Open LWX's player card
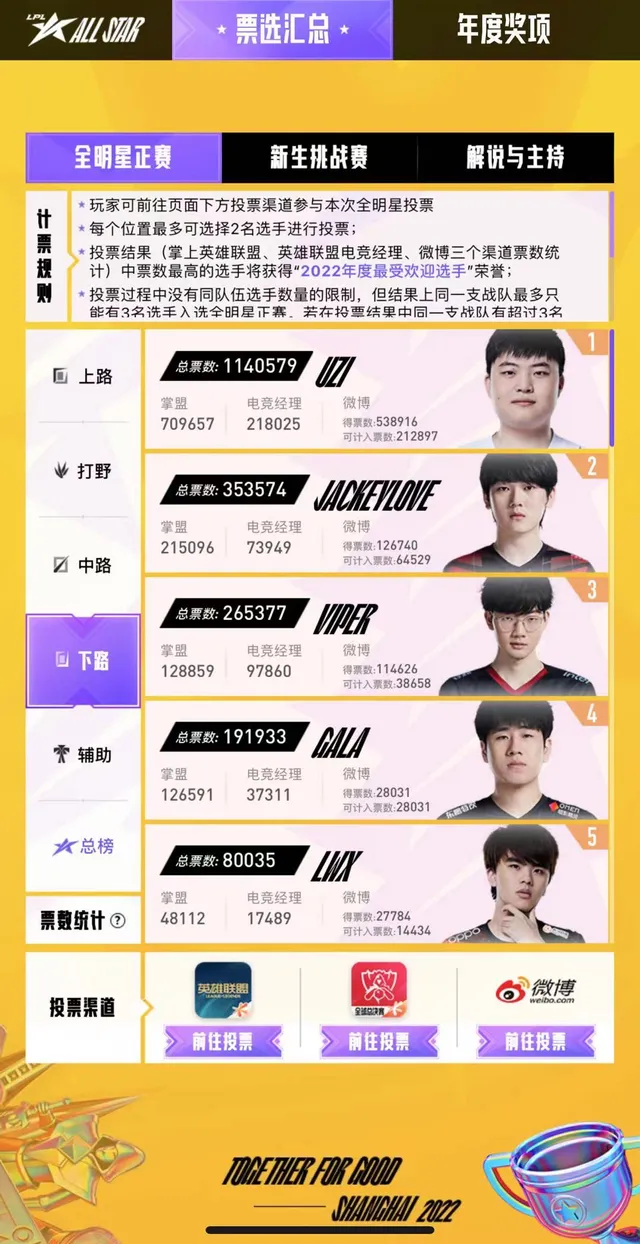The width and height of the screenshot is (640, 1244). tap(376, 884)
